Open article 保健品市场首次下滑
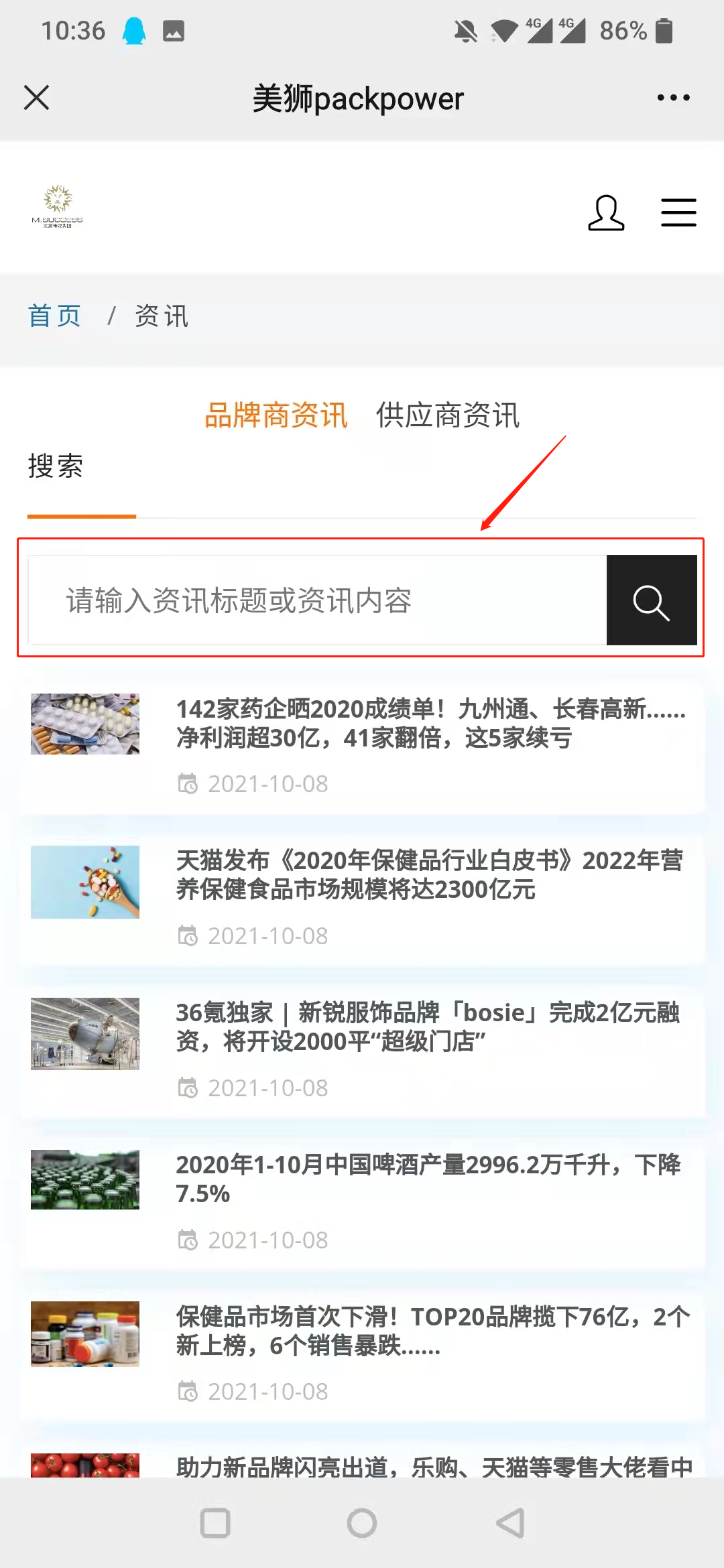This screenshot has height=1568, width=724. 429,1331
